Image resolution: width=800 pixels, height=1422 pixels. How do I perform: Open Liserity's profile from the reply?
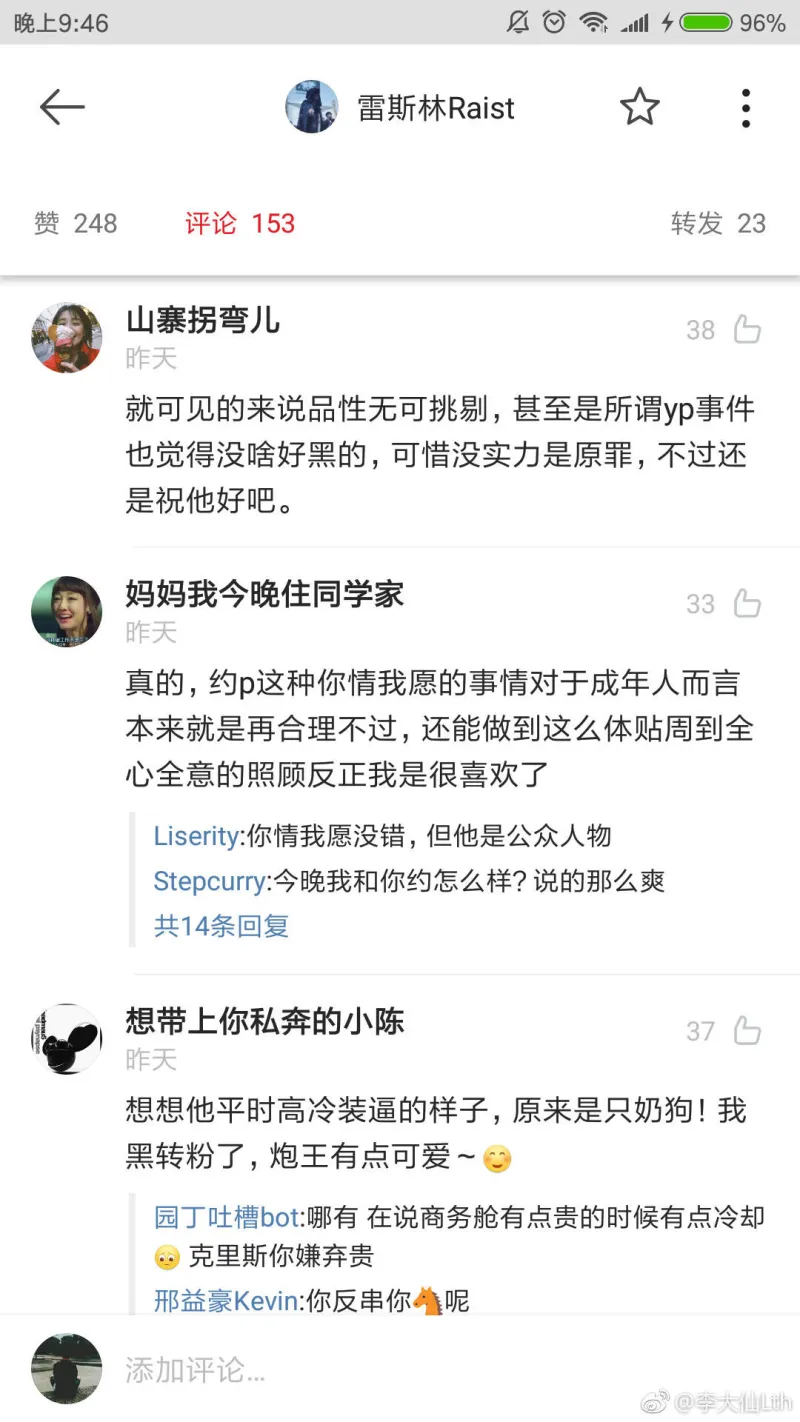pos(196,836)
